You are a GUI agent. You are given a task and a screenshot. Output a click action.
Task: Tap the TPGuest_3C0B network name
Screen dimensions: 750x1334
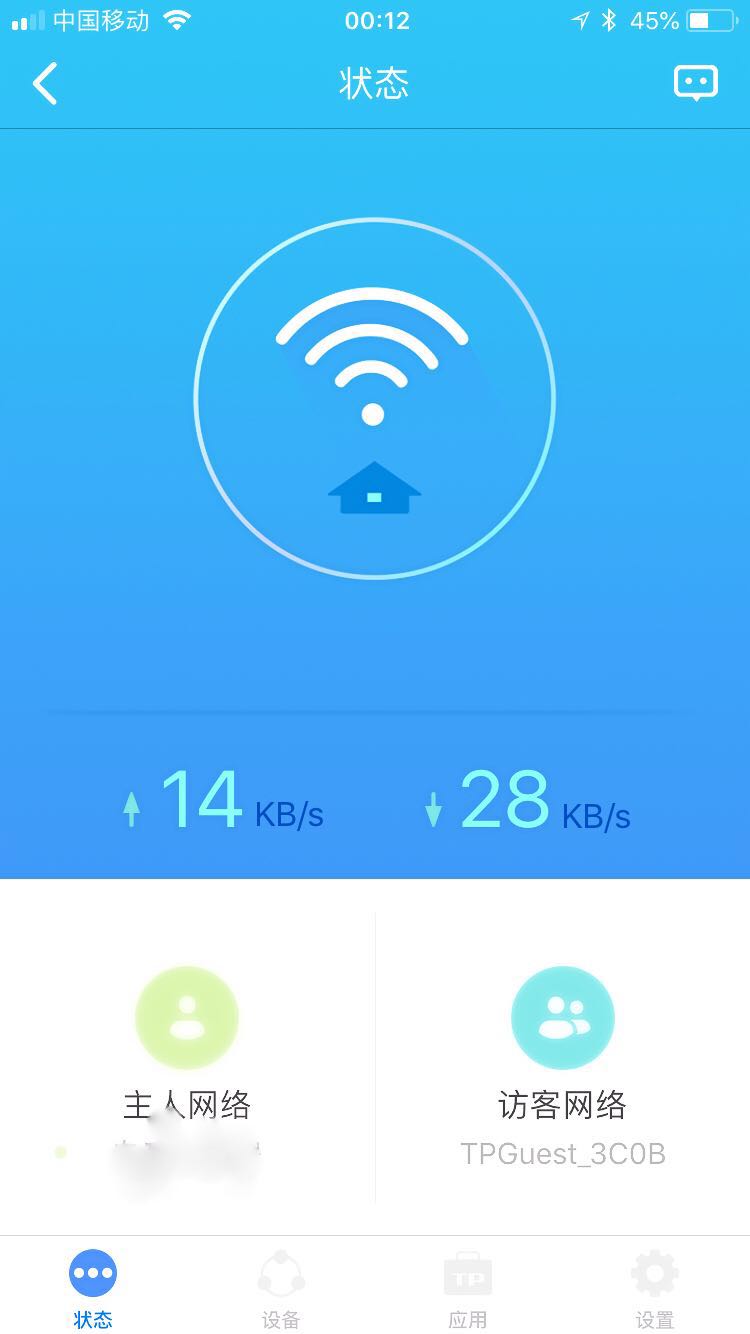(x=563, y=1153)
